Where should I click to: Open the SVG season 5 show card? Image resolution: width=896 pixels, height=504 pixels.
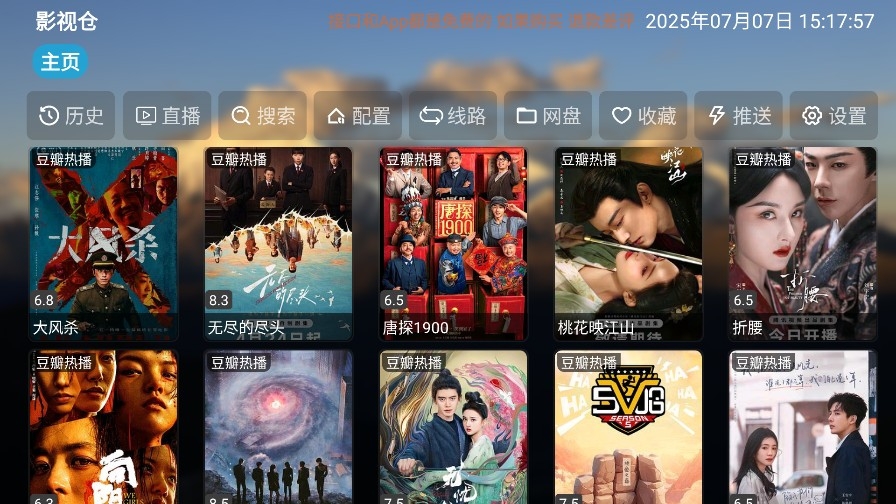tap(628, 428)
